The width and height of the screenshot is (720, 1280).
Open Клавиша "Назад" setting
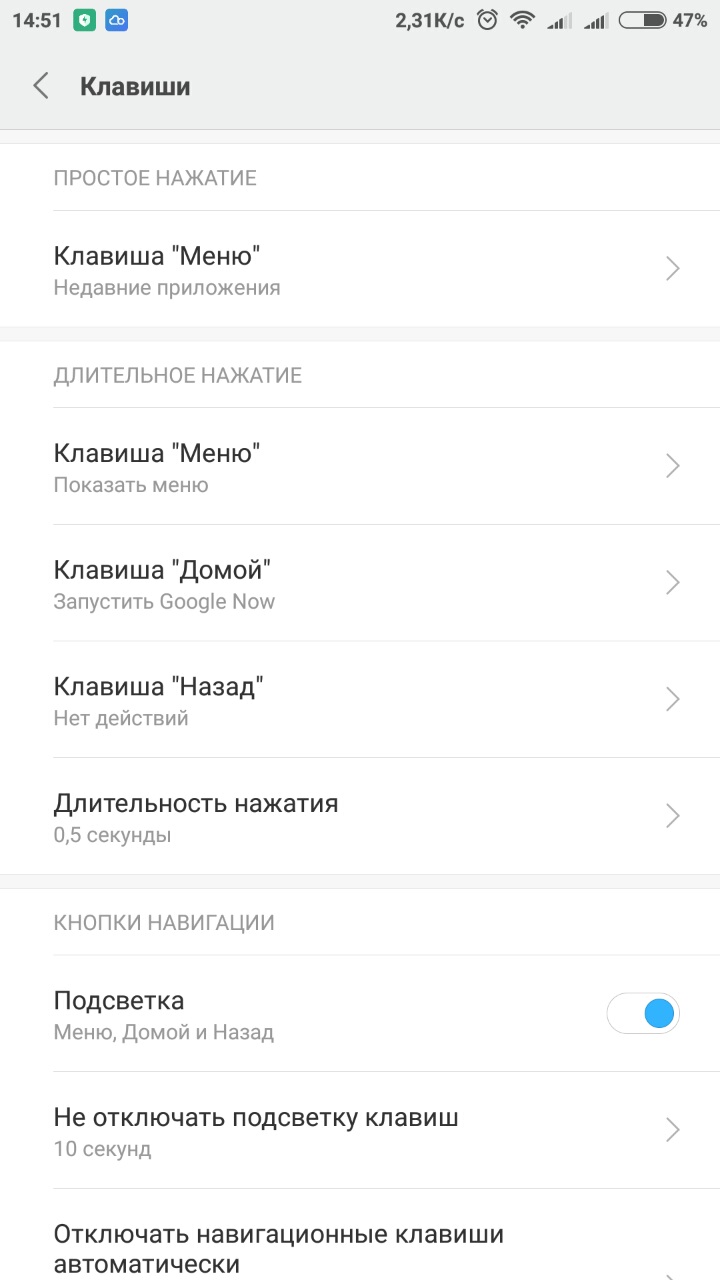coord(360,699)
